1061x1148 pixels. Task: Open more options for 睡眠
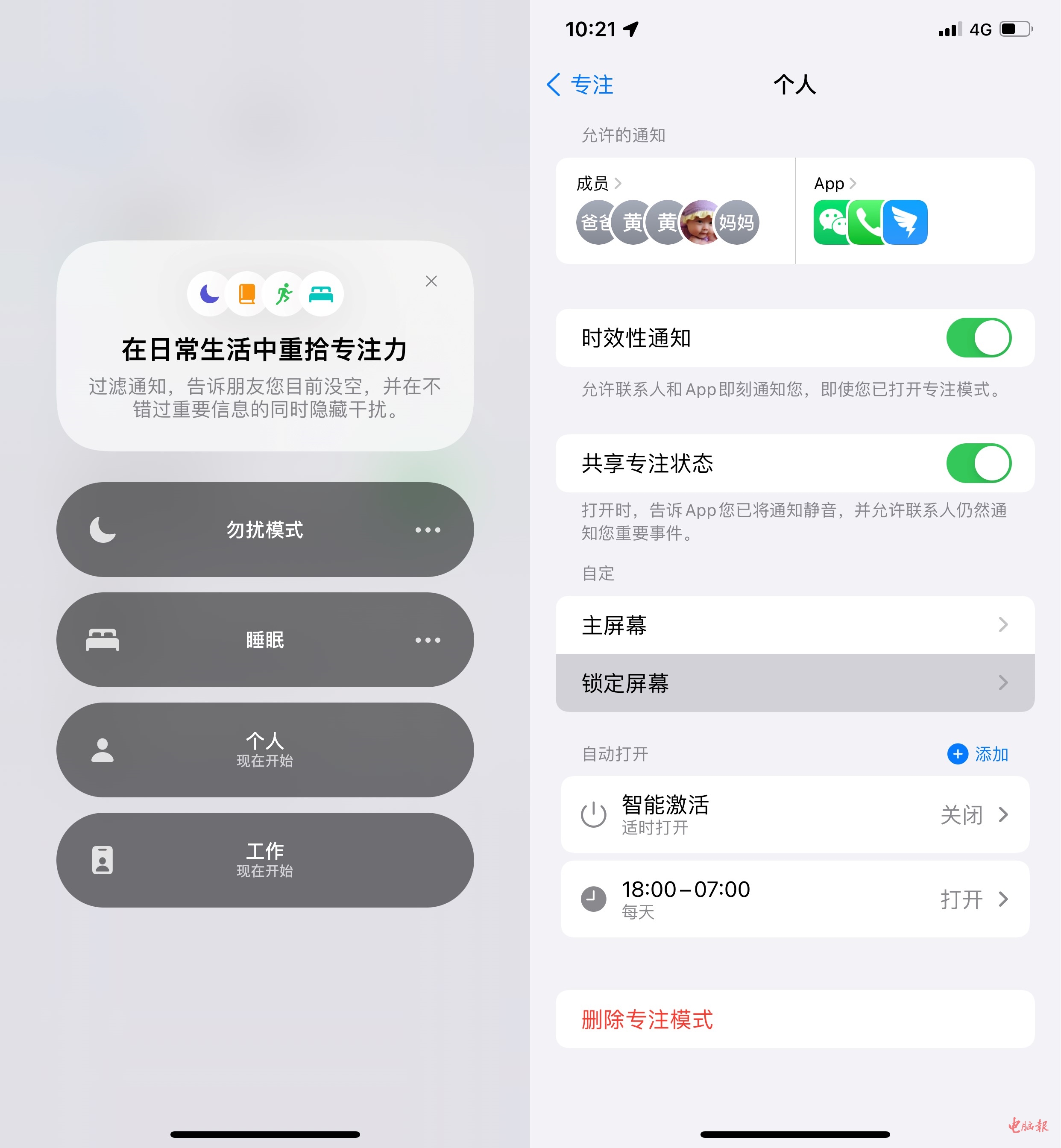428,639
